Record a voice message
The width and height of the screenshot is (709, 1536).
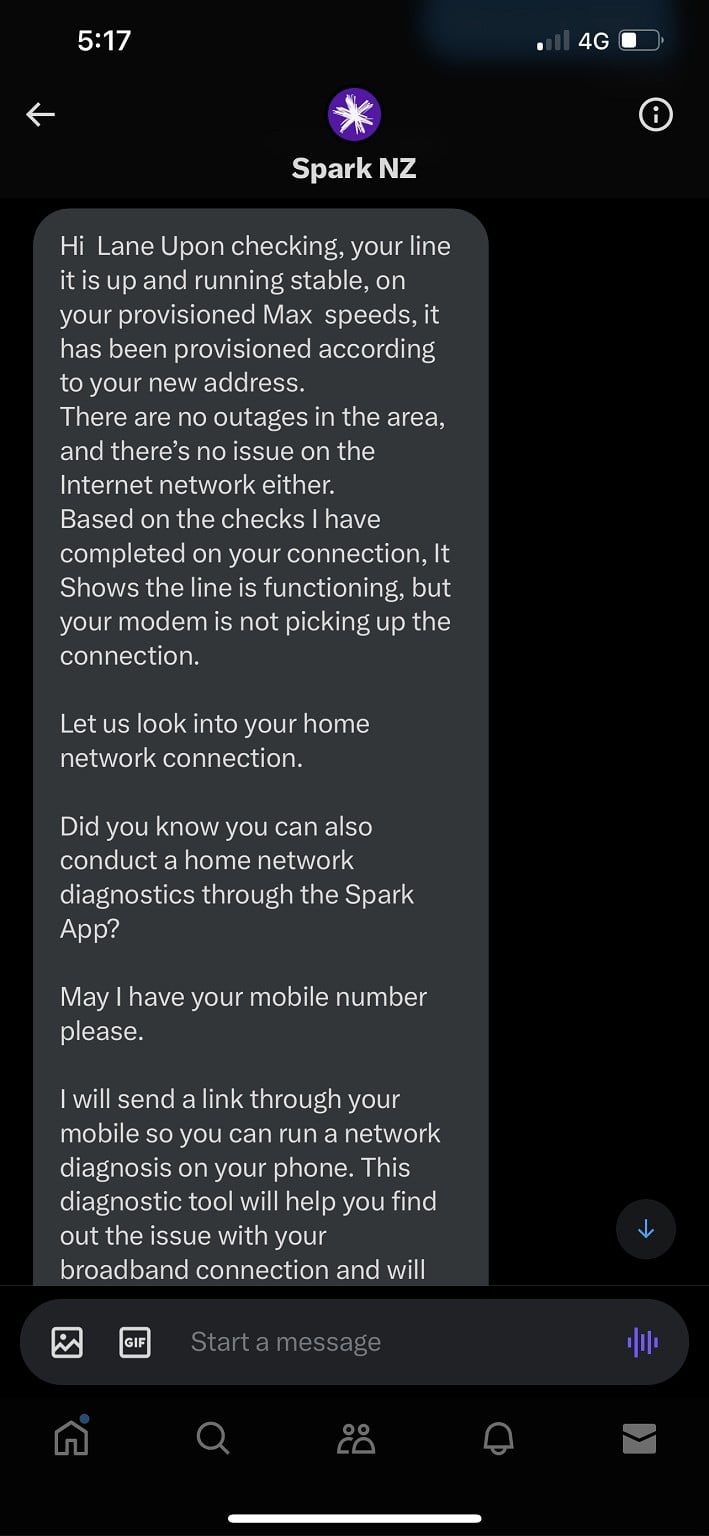(643, 1342)
